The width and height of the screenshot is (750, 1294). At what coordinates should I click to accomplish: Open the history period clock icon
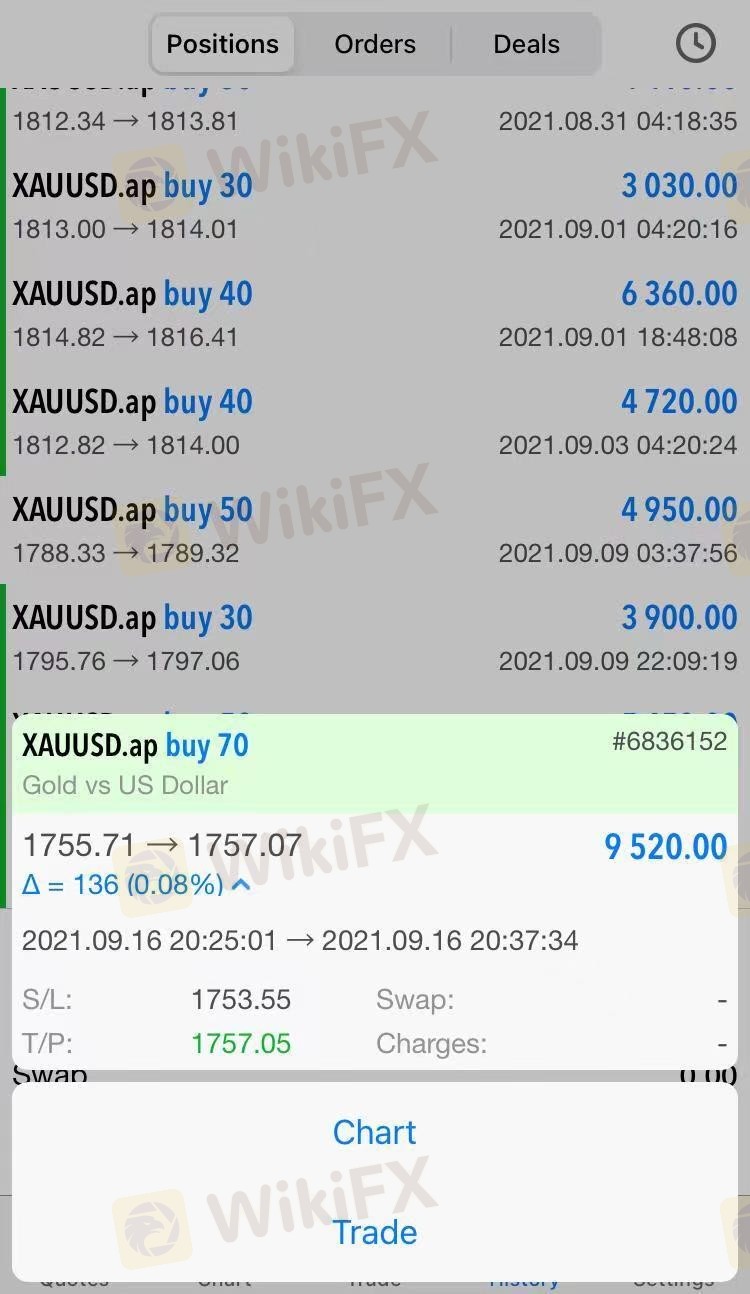pos(696,43)
